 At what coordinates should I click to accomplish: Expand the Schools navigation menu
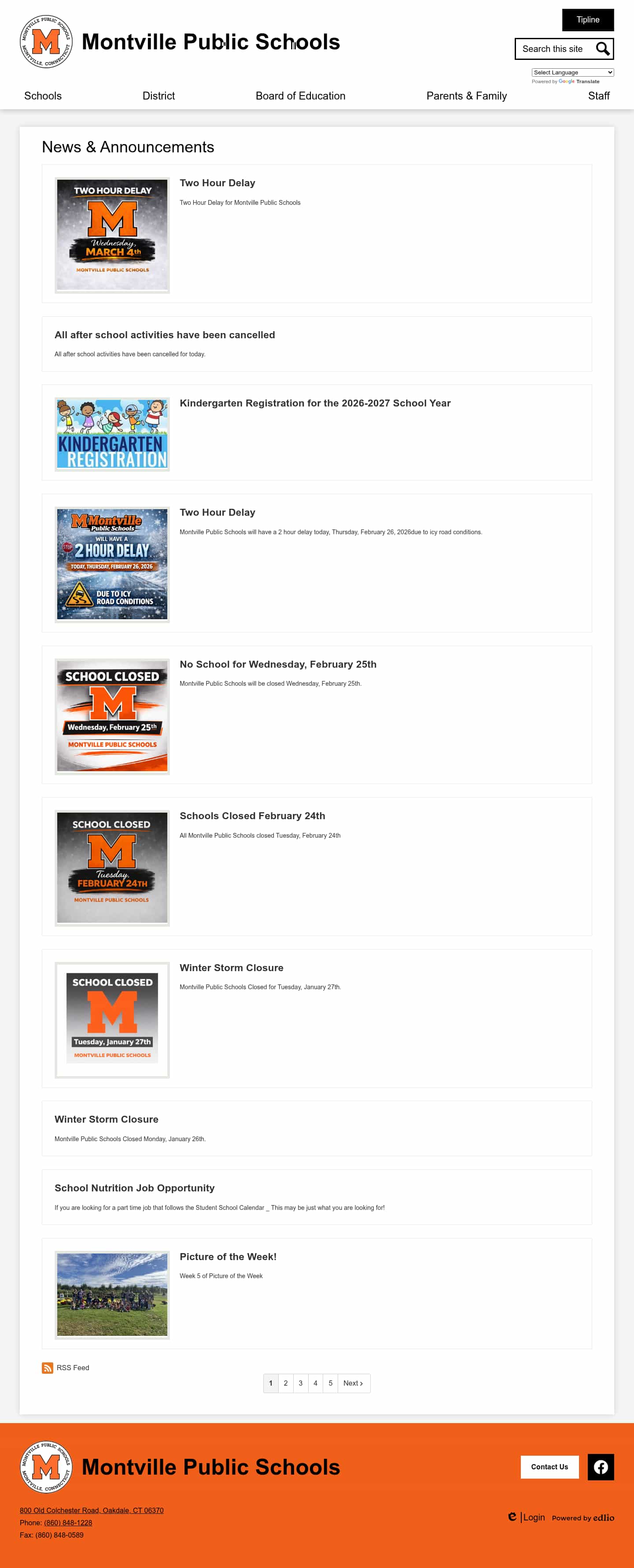42,96
